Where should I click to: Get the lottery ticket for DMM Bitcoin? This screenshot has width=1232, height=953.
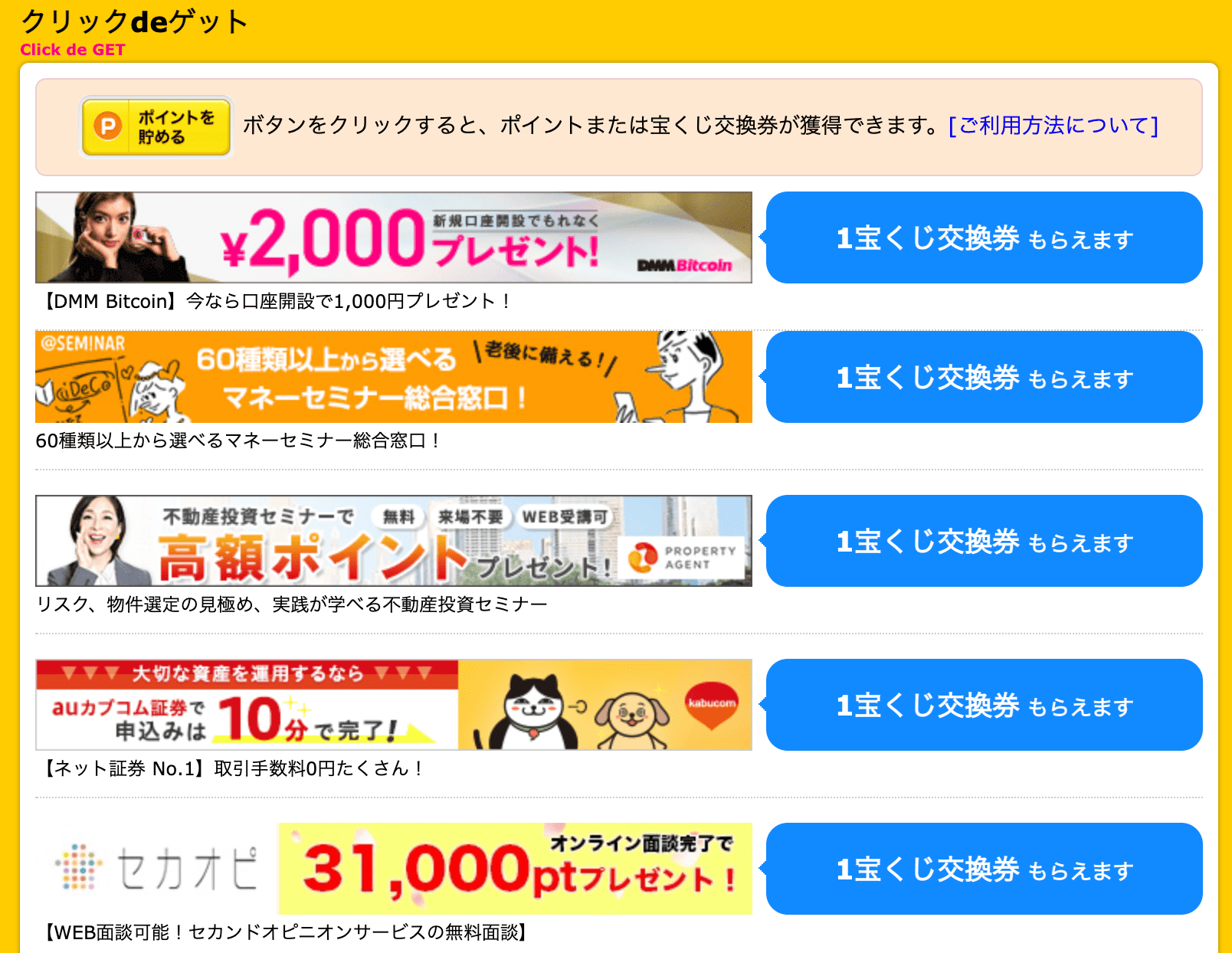[x=984, y=238]
